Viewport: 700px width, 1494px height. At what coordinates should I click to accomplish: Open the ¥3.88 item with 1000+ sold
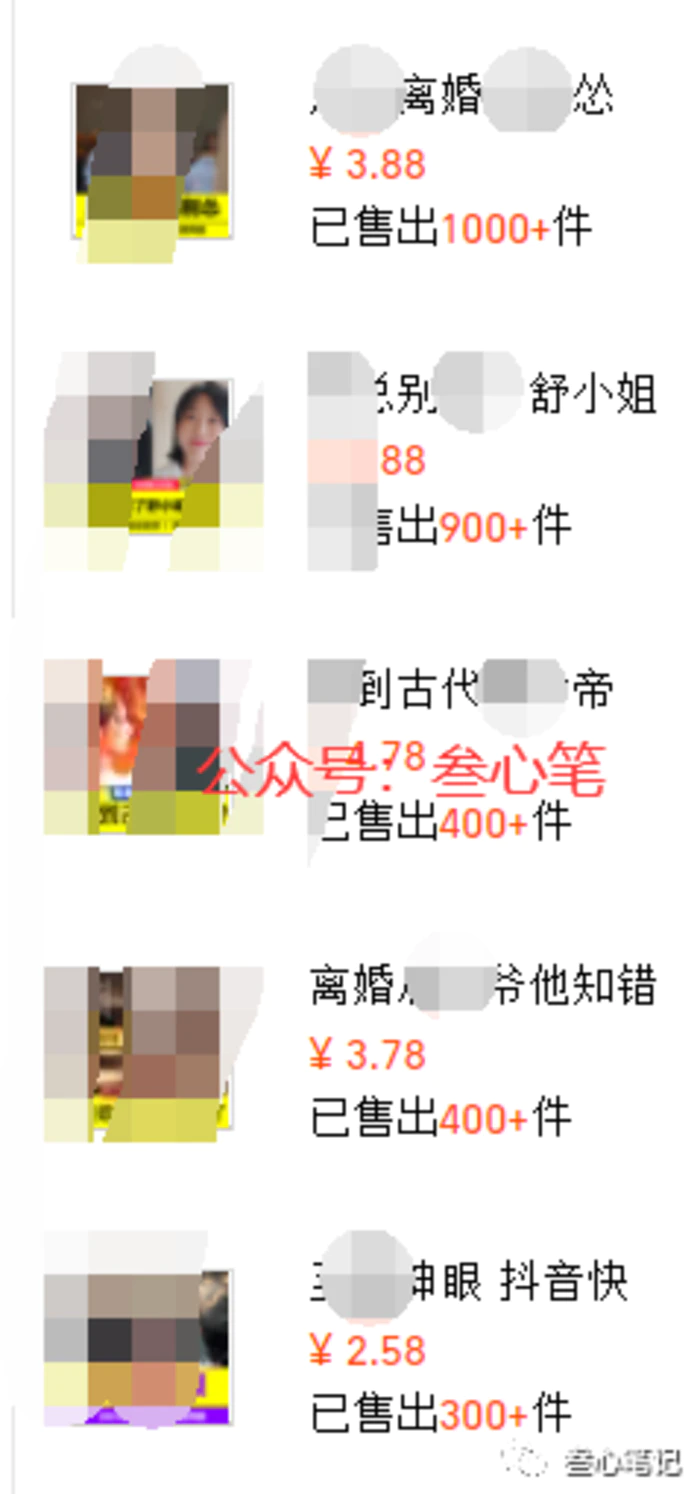(x=460, y=98)
